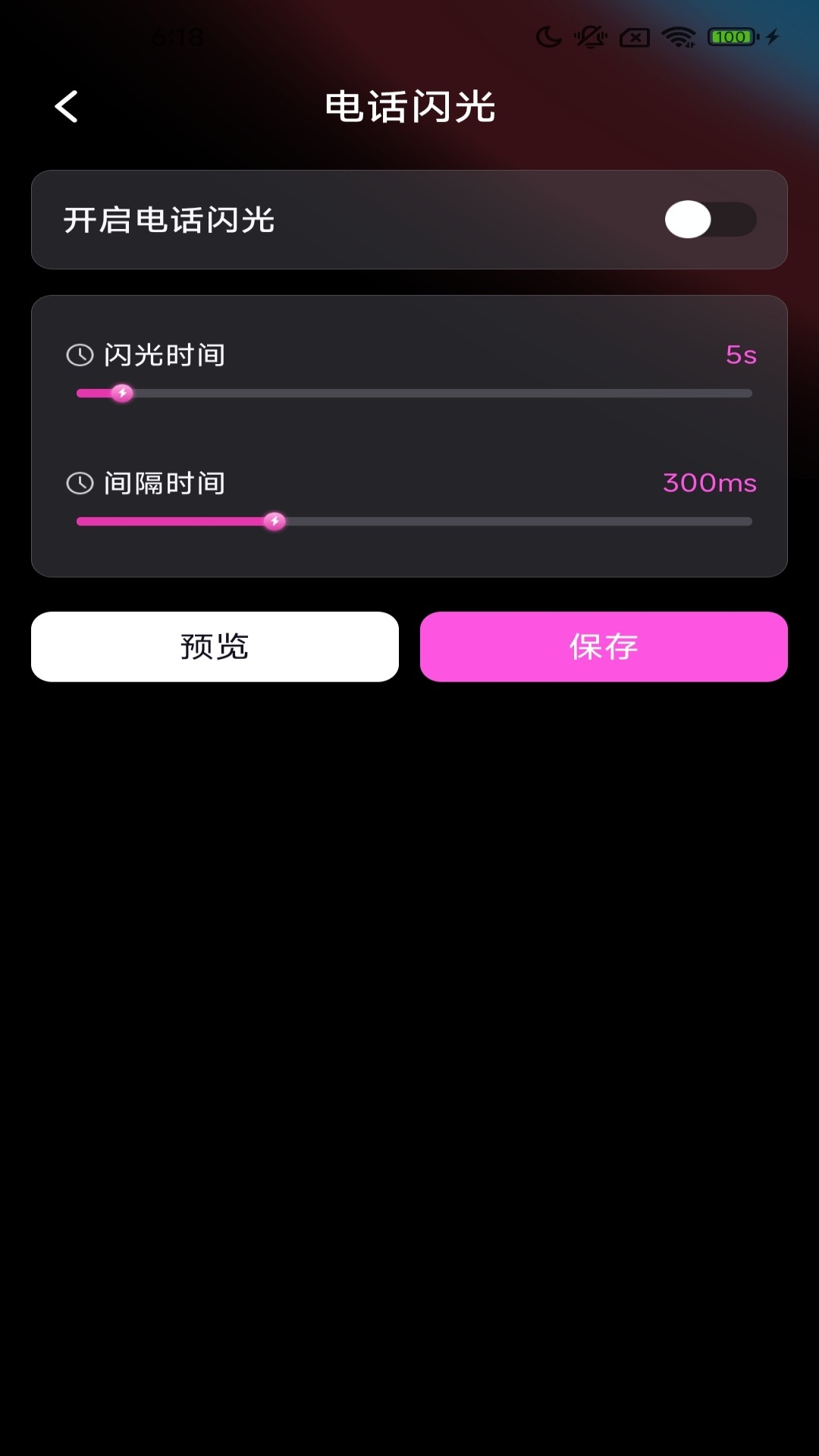Tap the 5s value to expand duration options
The image size is (819, 1456).
click(x=742, y=354)
